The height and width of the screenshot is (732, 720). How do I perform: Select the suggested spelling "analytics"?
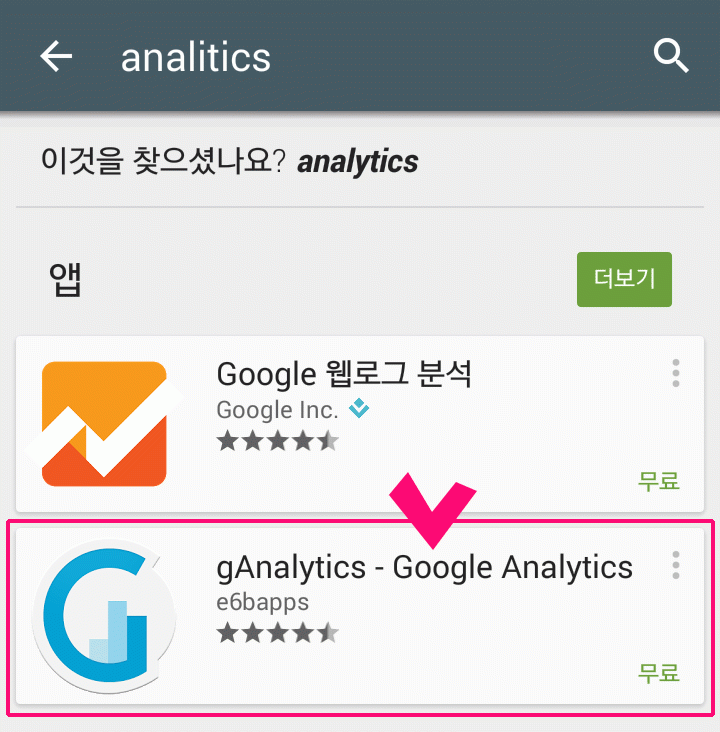pyautogui.click(x=358, y=161)
